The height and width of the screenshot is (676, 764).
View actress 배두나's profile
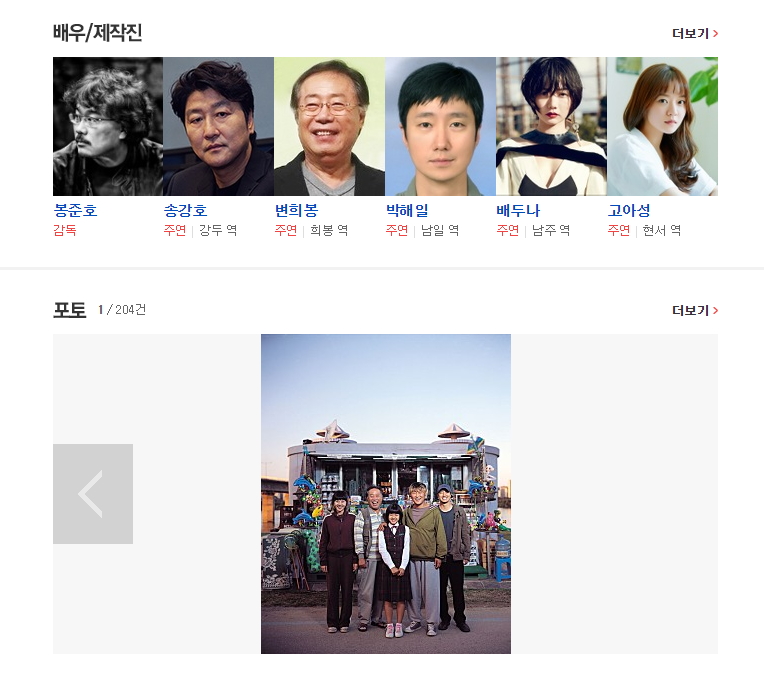pos(518,211)
